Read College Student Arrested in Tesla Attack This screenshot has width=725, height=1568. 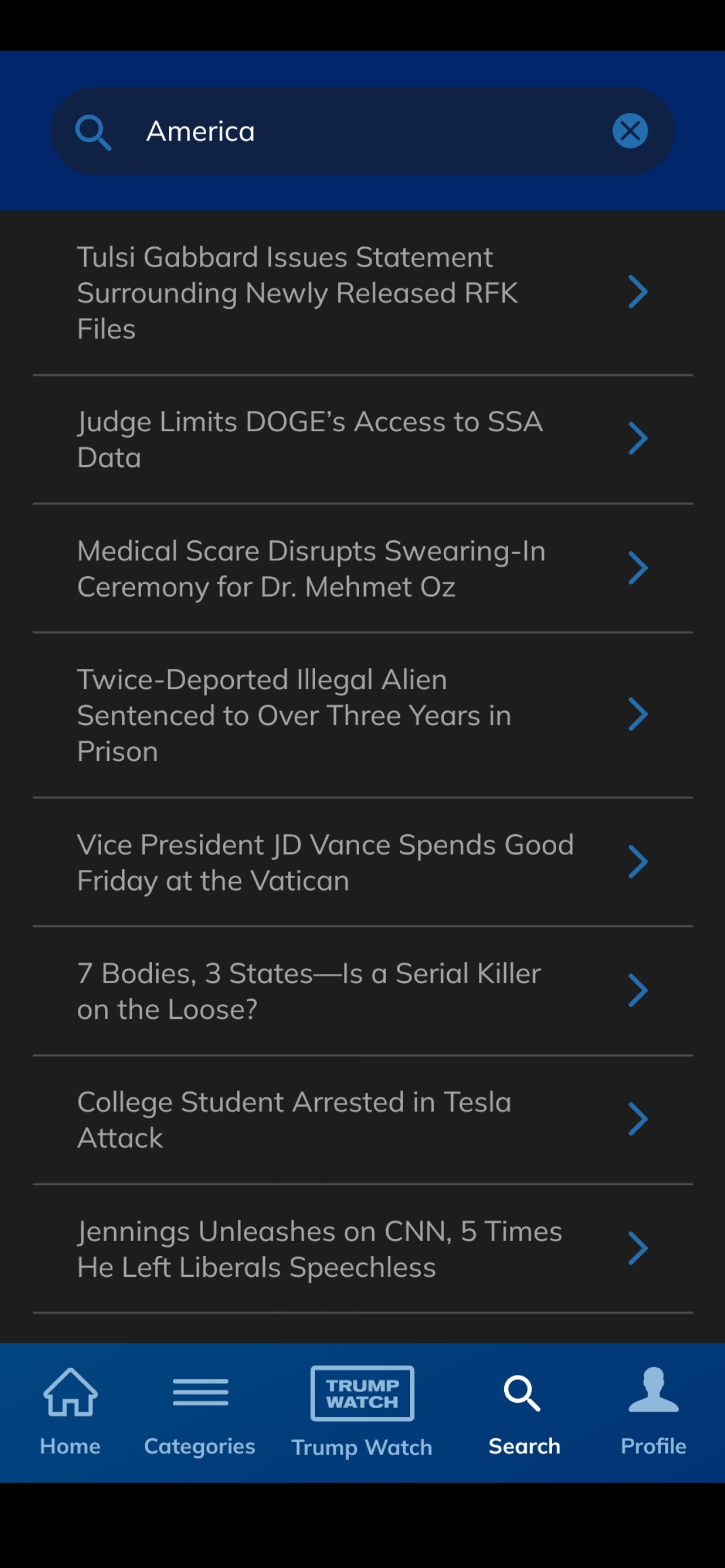[362, 1120]
